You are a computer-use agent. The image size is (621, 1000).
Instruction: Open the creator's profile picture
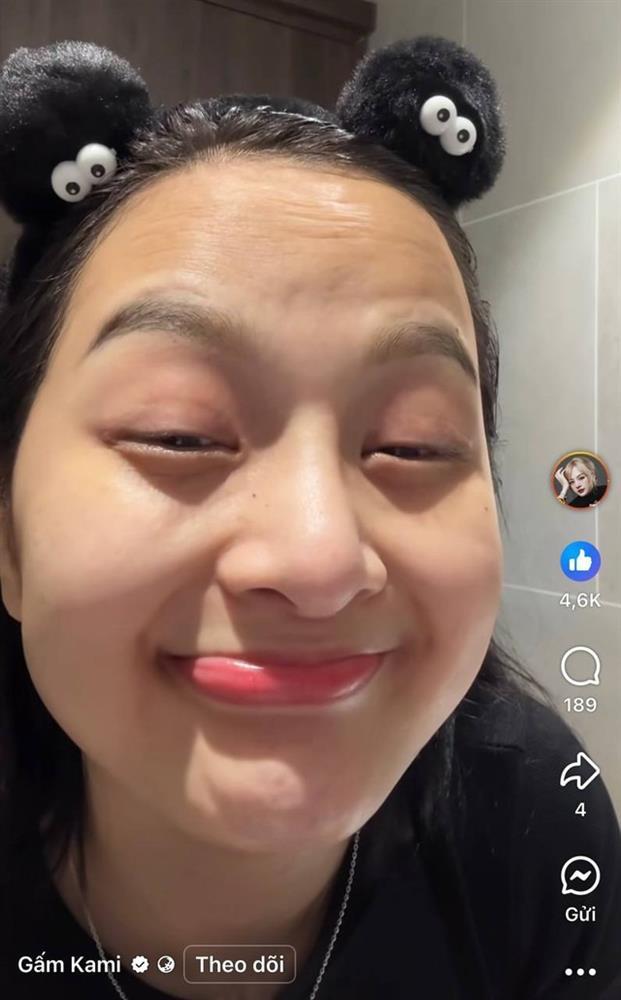point(580,480)
